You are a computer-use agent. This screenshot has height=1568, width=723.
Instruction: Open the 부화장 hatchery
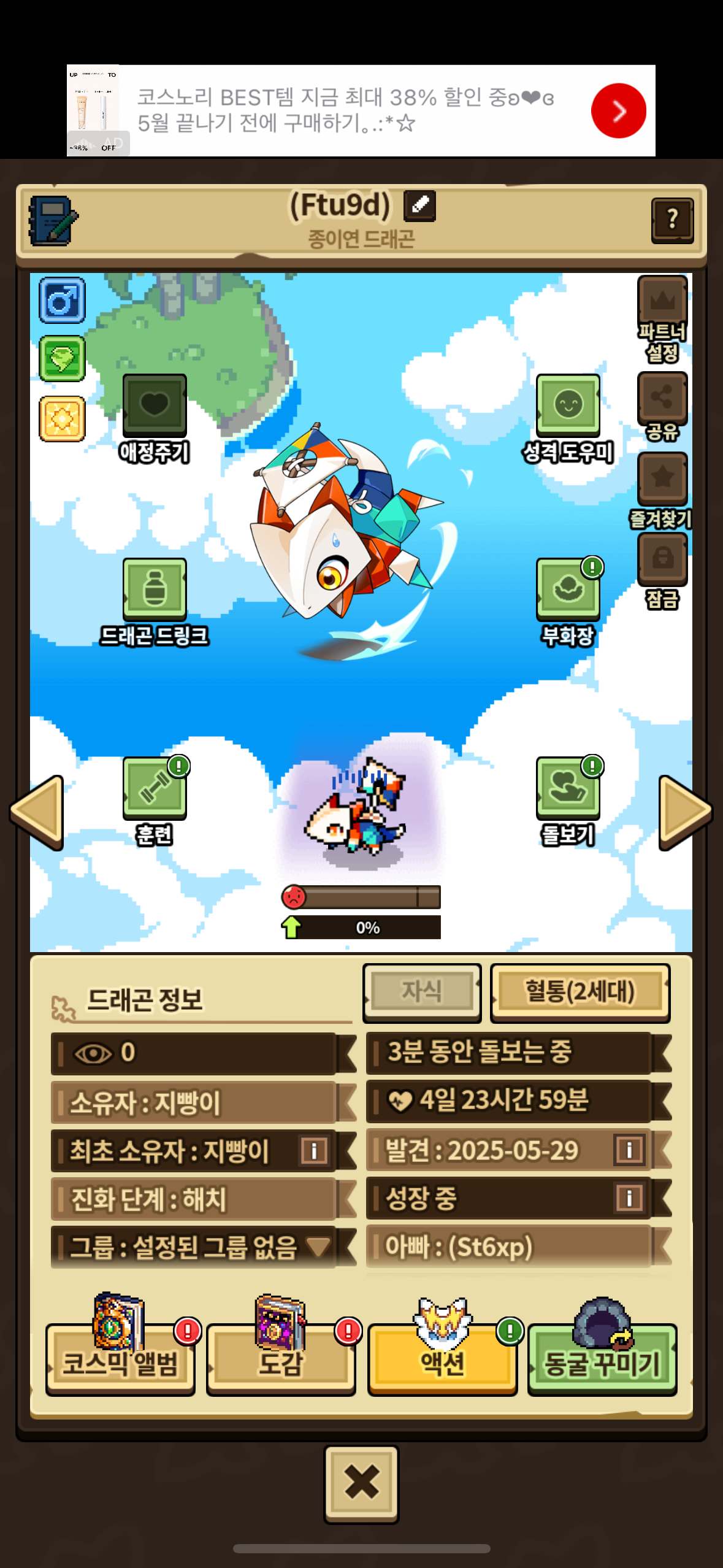point(568,590)
